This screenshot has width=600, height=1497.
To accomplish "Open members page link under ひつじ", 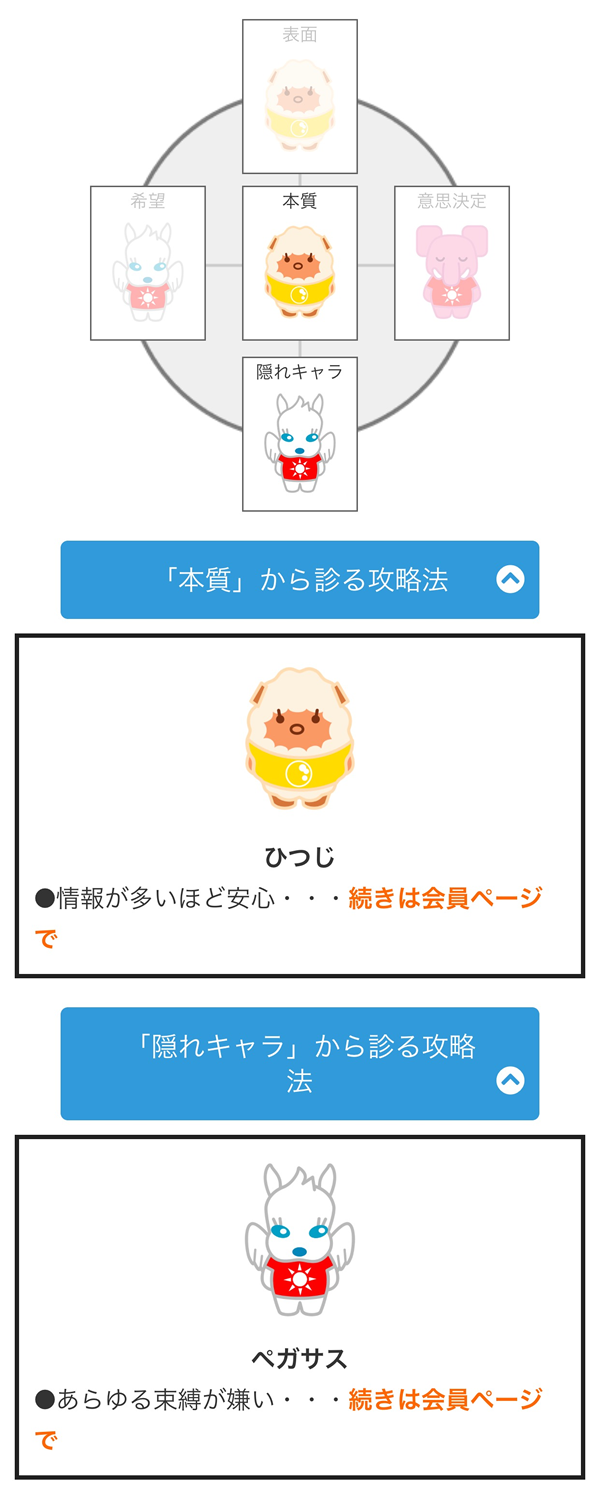I will point(444,898).
